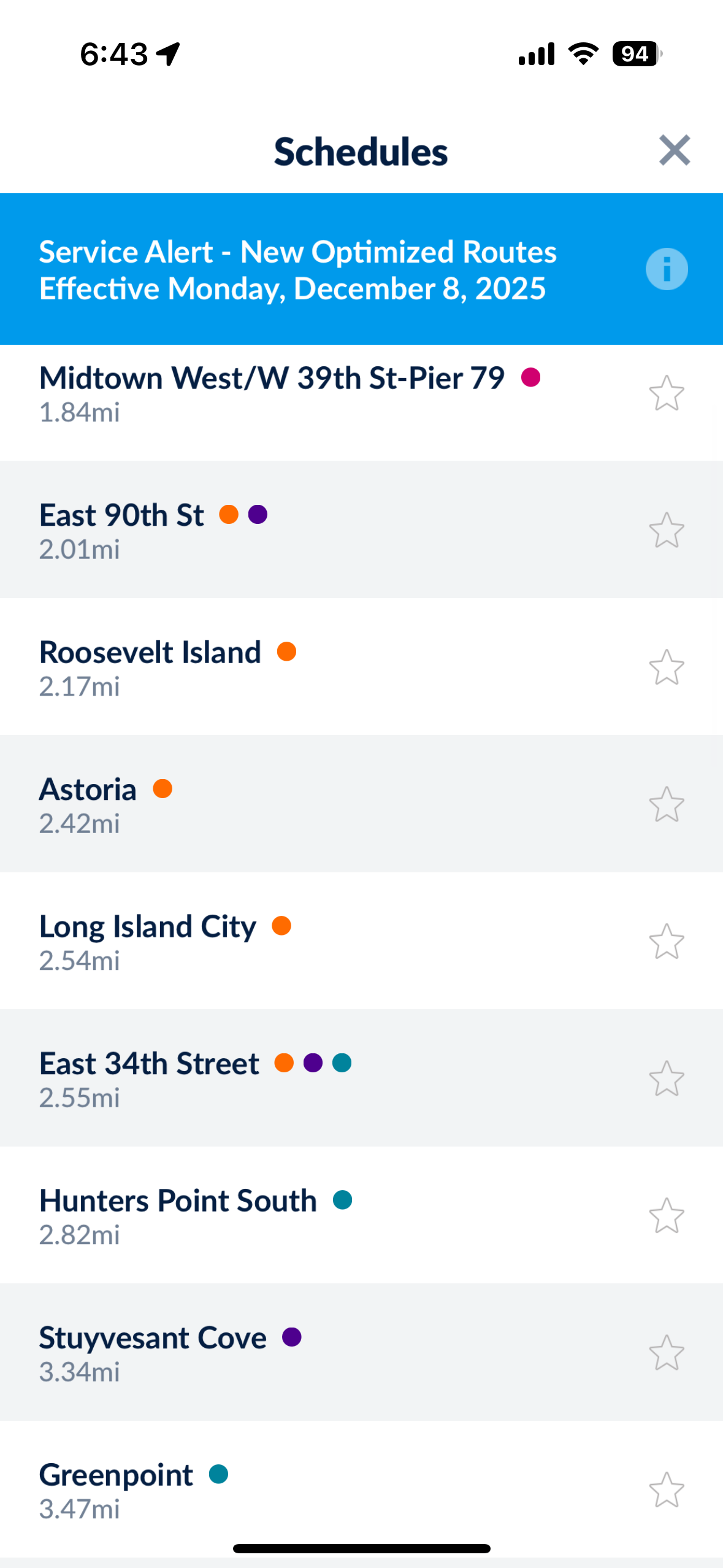The image size is (723, 1568).
Task: Mark East 34th Street as favorite
Action: coord(666,1078)
